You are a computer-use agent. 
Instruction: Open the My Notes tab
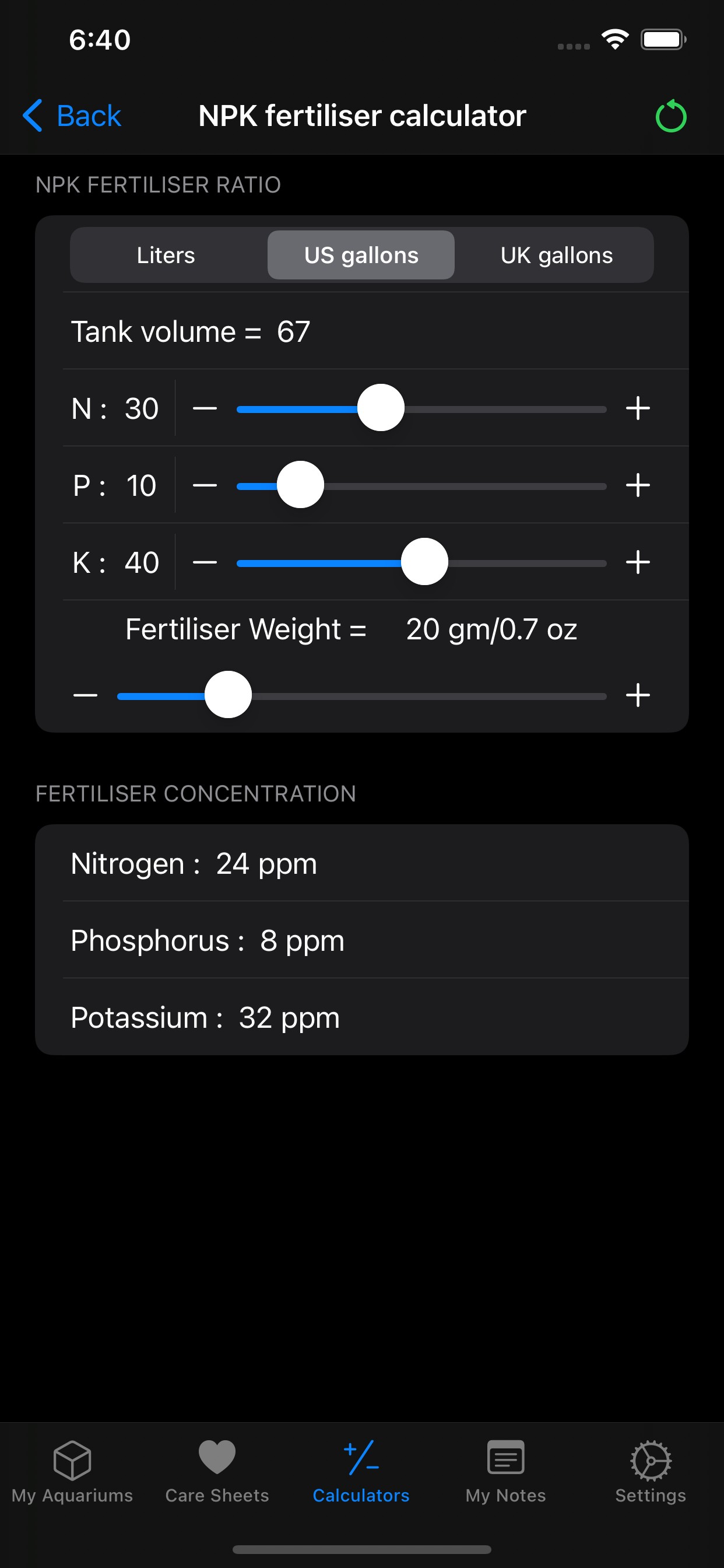505,1471
